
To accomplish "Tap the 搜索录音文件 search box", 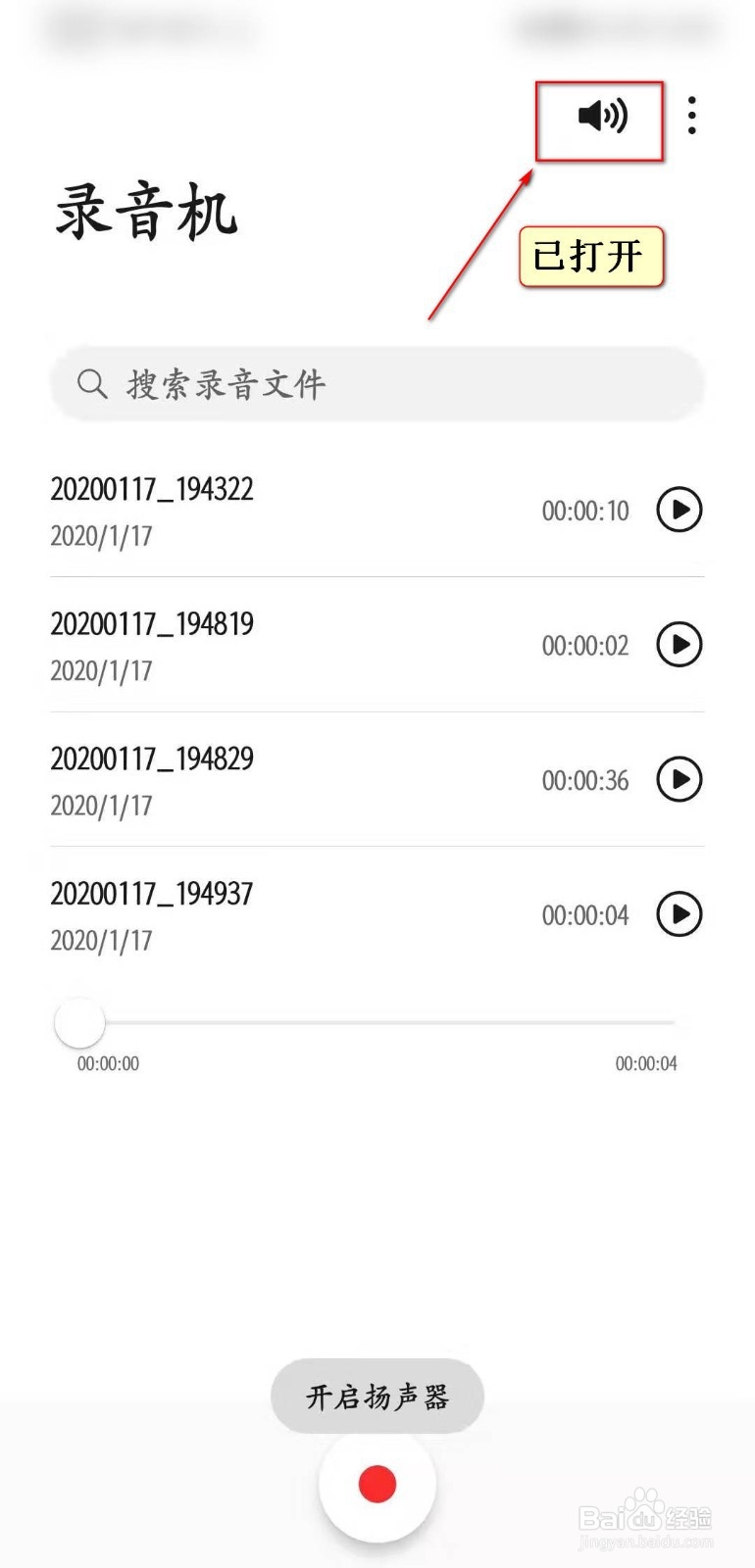I will pyautogui.click(x=377, y=384).
